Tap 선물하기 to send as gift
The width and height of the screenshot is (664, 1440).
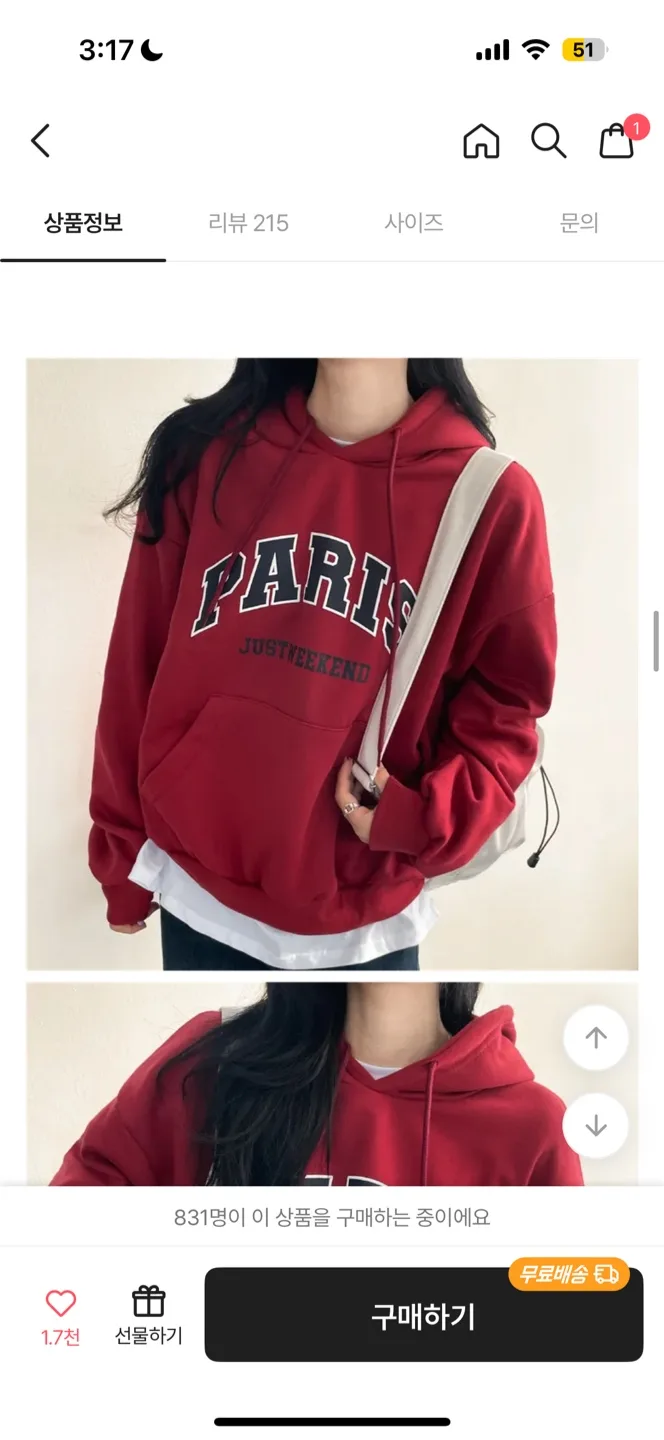pyautogui.click(x=148, y=1315)
